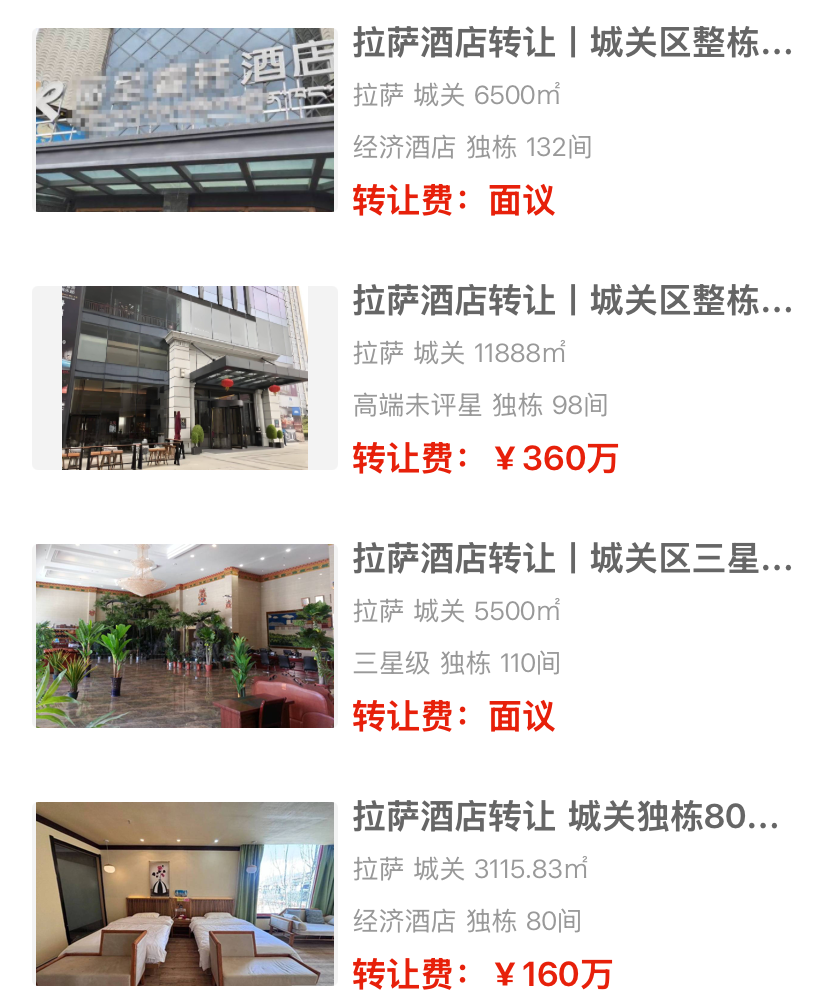
Task: Tap the 城关独栋80间 listing priced ¥160万
Action: pyautogui.click(x=565, y=817)
